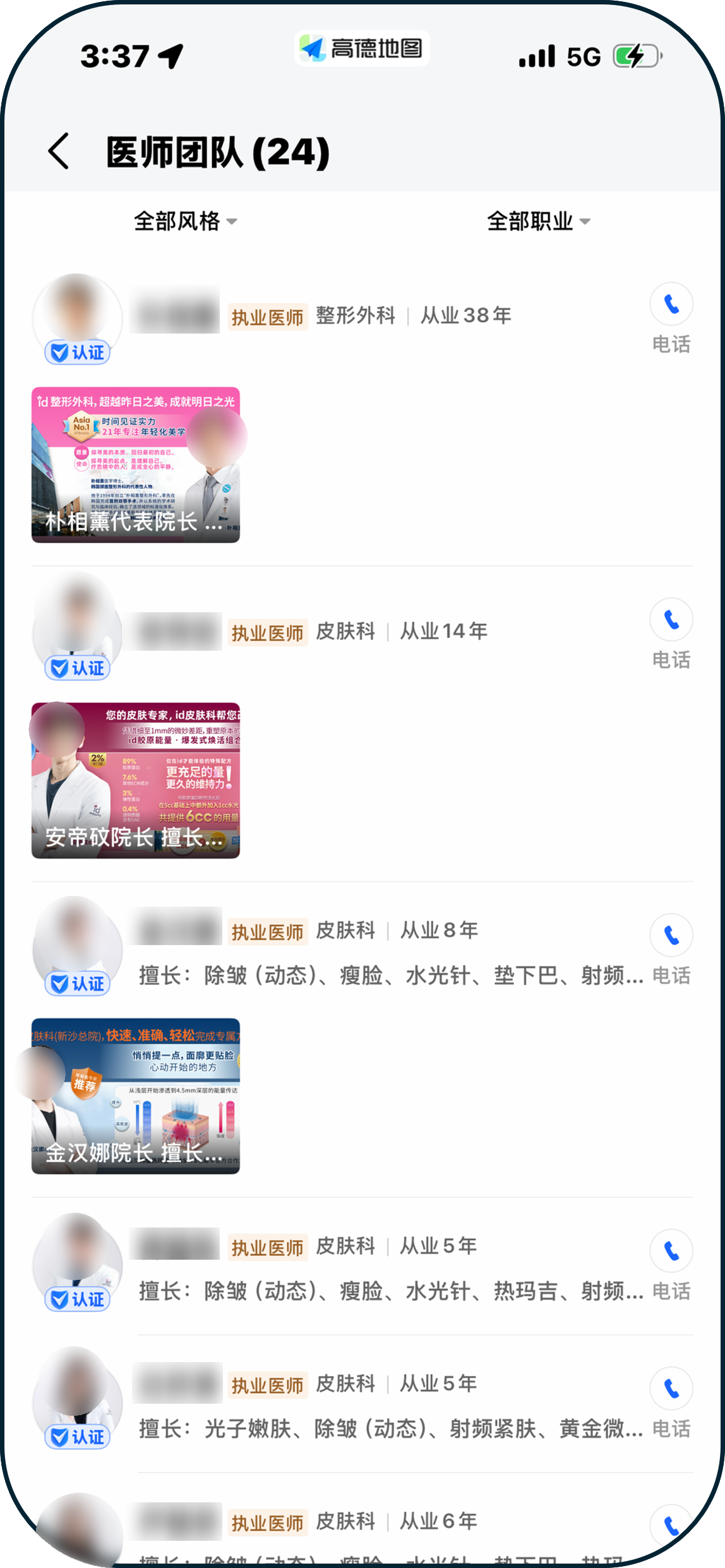This screenshot has width=725, height=1568.
Task: Open the 安帝砇院长 video card
Action: (136, 781)
